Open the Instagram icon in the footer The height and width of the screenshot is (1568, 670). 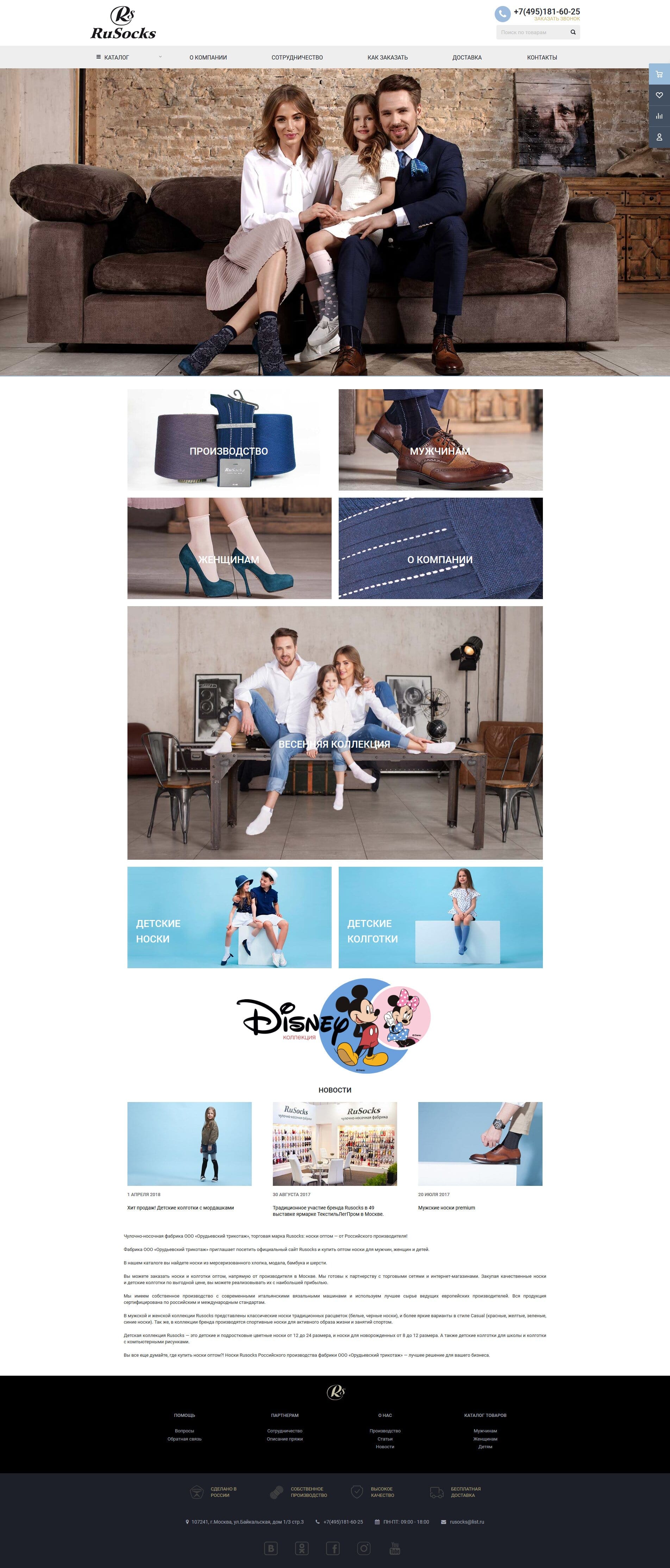tap(364, 1548)
